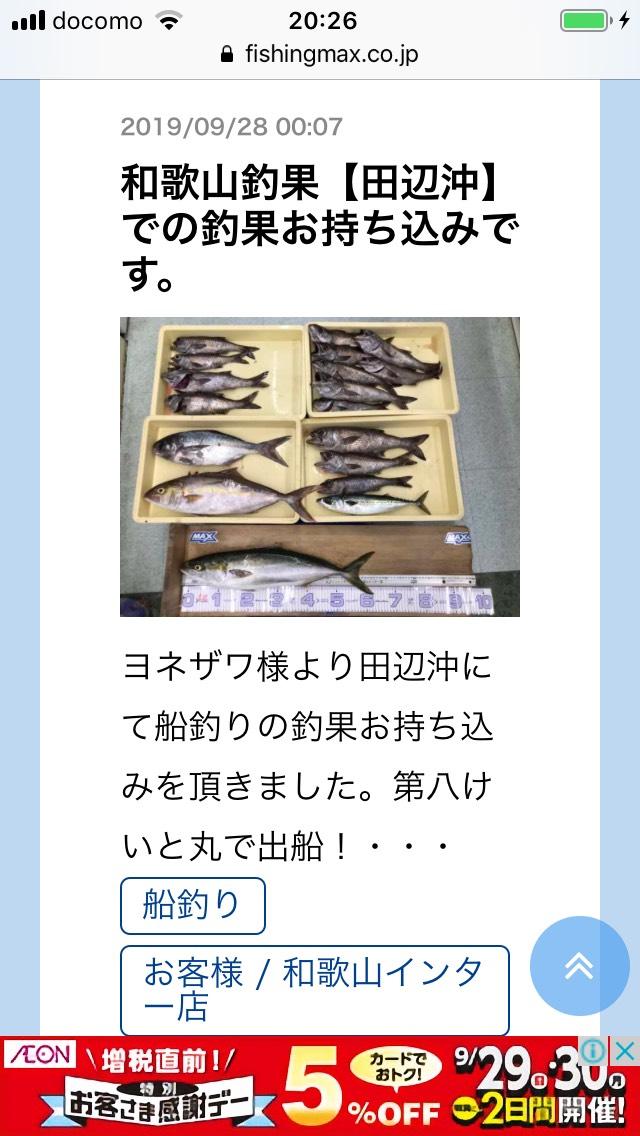The height and width of the screenshot is (1136, 640).
Task: Tap the scroll-to-top arrow button
Action: tap(579, 965)
